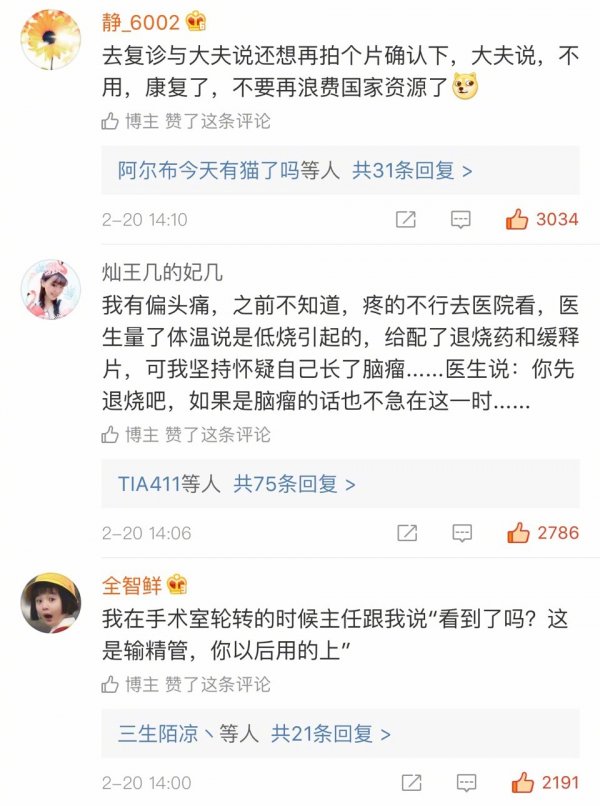
Task: Open 全智鲜's profile avatar
Action: pyautogui.click(x=51, y=603)
